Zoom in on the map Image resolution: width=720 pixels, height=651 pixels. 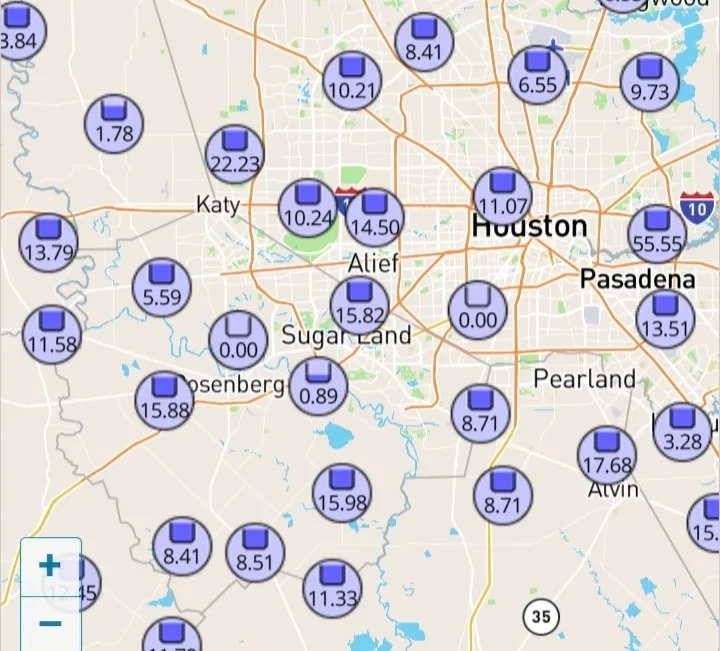click(50, 566)
